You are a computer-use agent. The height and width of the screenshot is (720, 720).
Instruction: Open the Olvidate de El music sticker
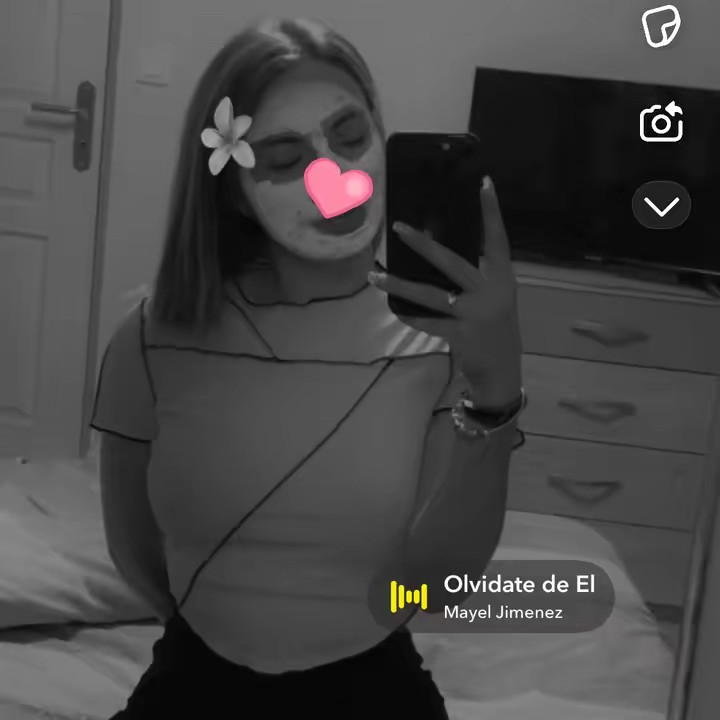pos(491,597)
